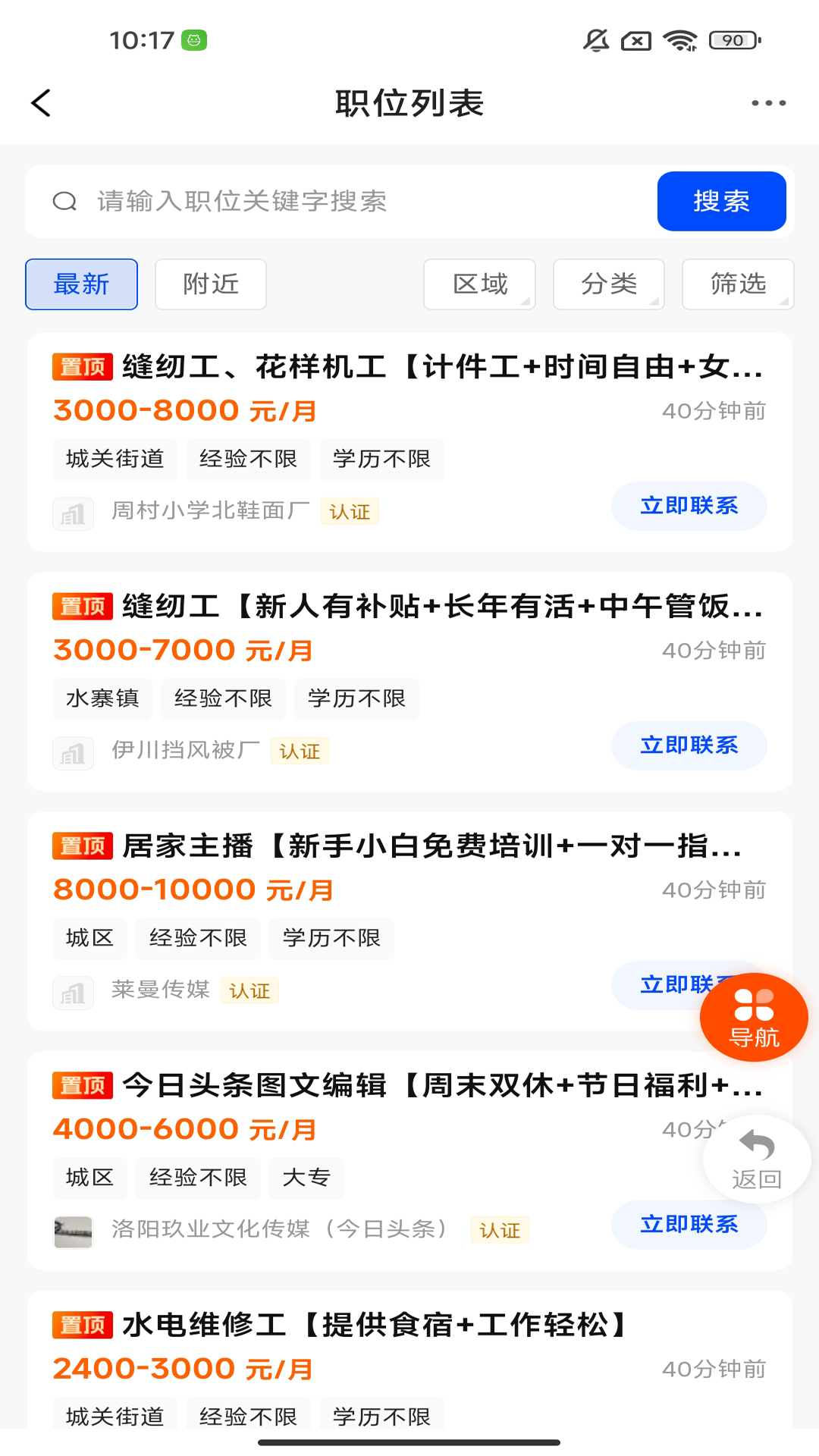Tap the 认证 badge next to 莱曼传媒
819x1456 pixels.
coord(250,991)
